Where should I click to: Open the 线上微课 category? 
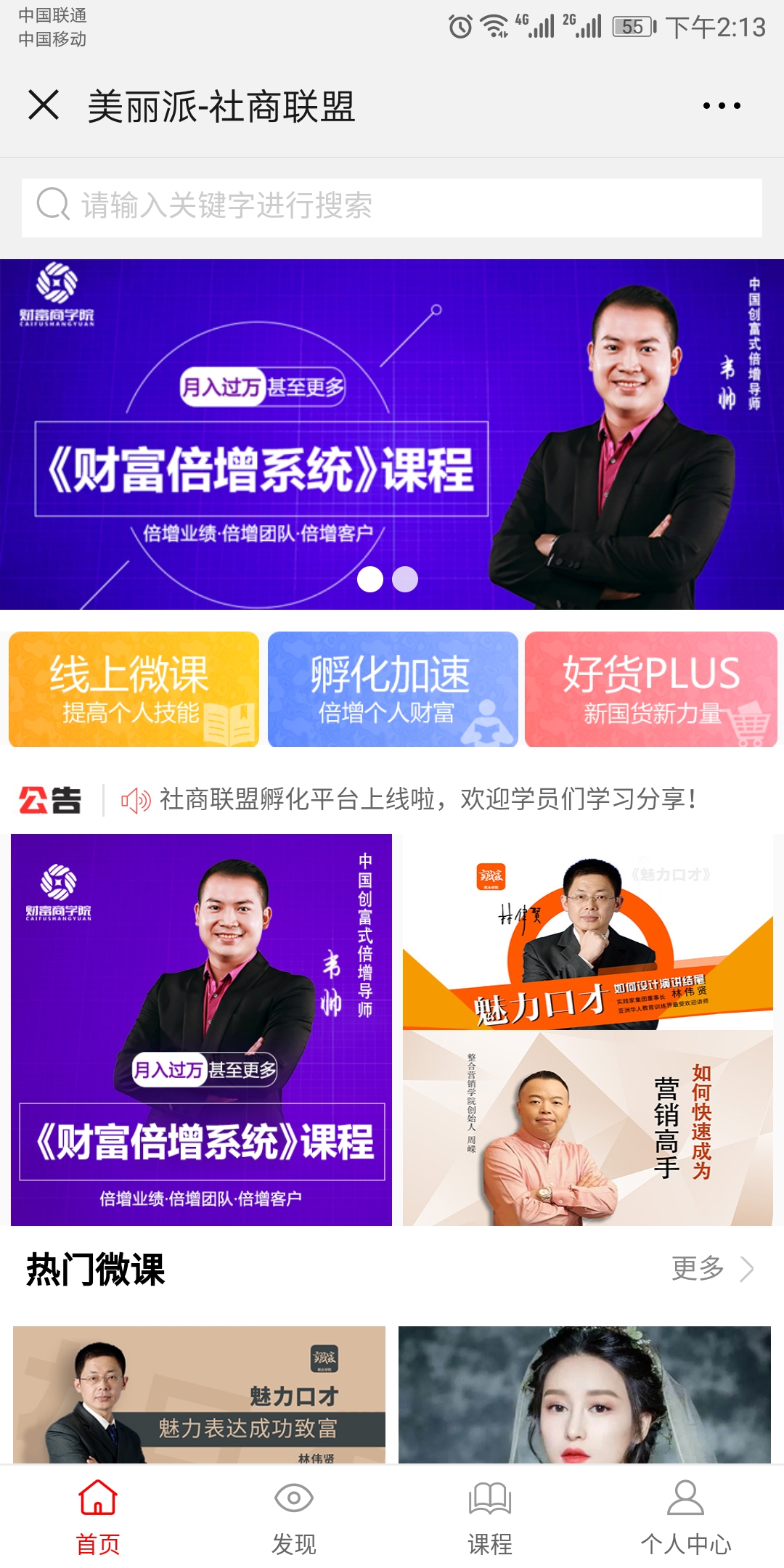pos(134,689)
